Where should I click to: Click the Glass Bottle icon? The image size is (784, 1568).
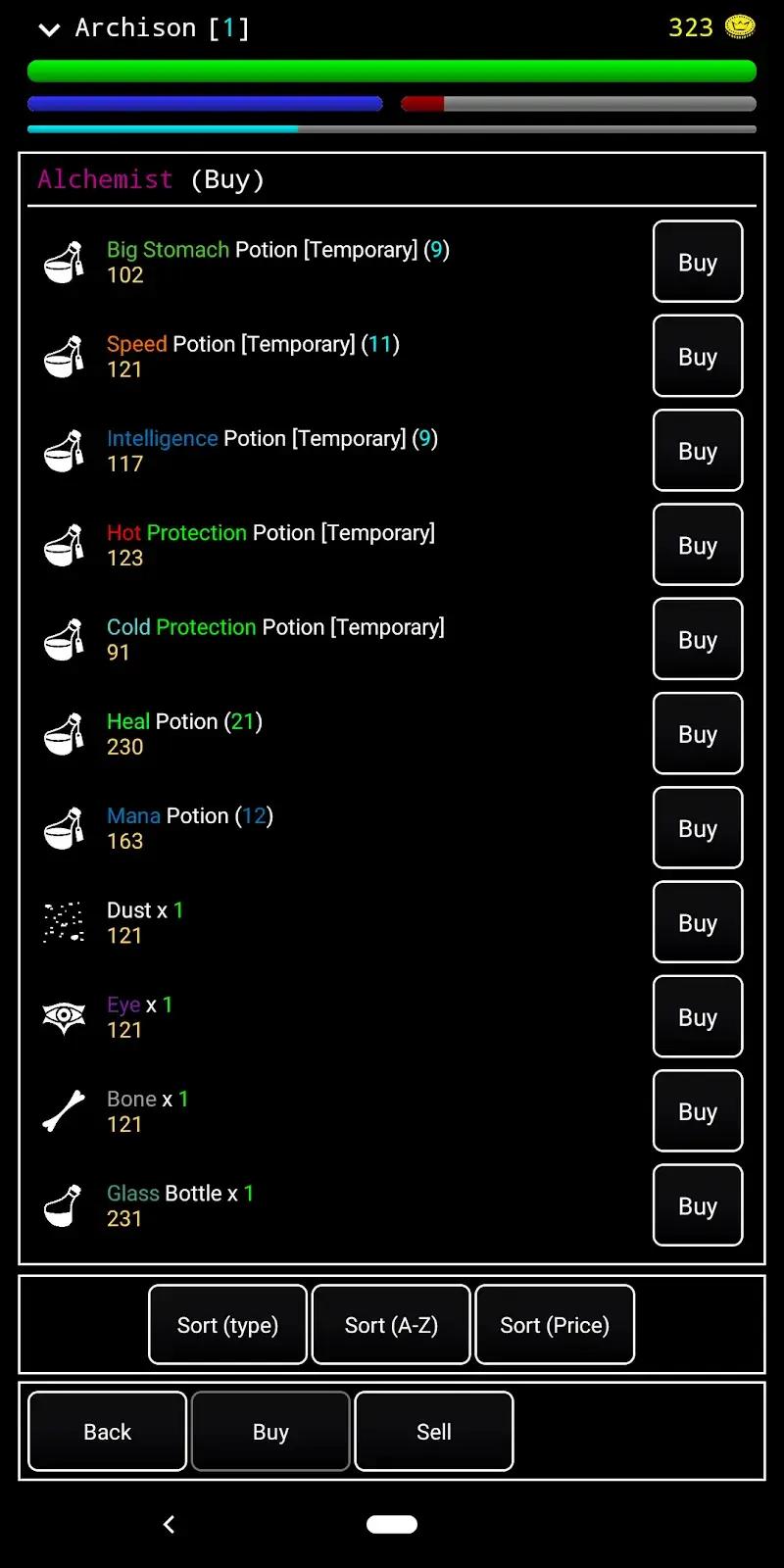63,1205
